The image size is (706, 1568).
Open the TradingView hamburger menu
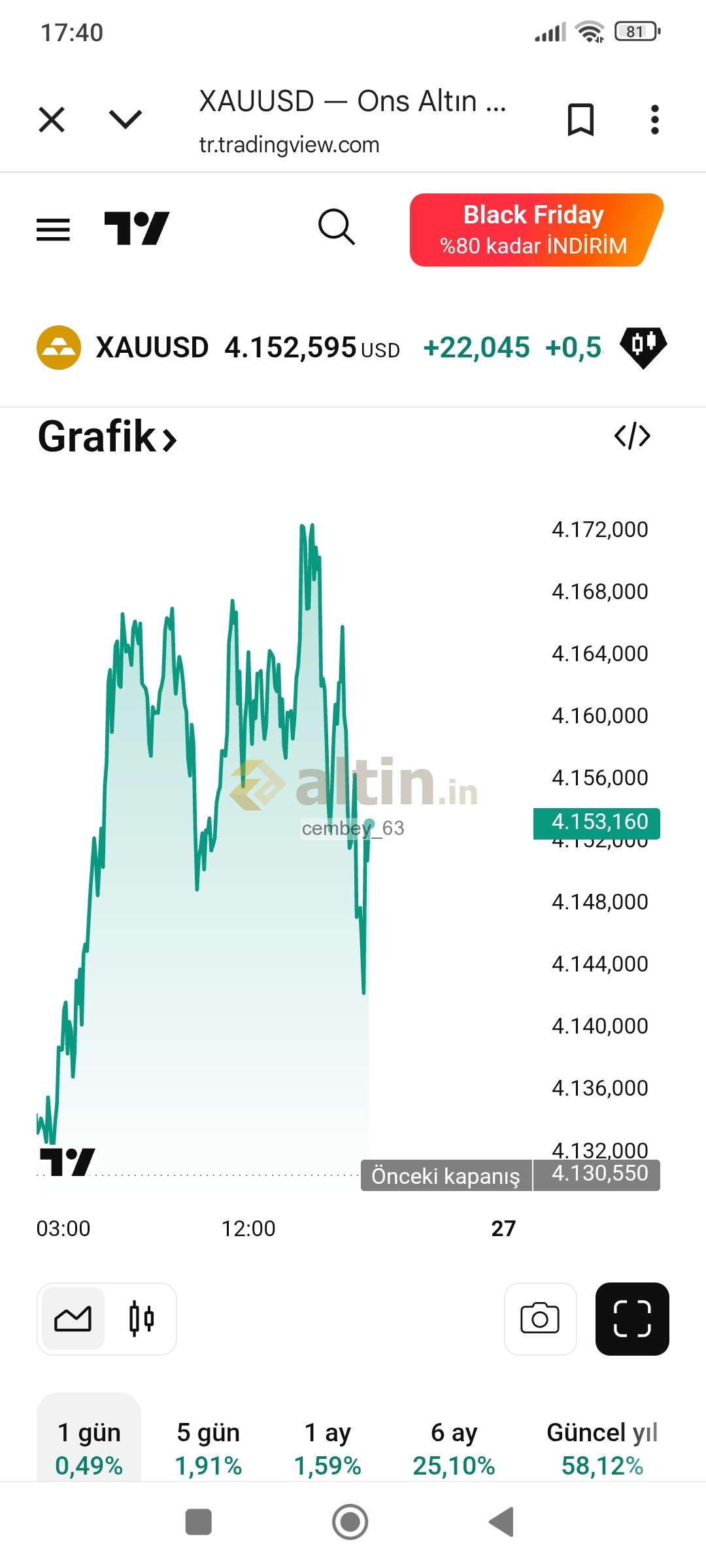[53, 229]
